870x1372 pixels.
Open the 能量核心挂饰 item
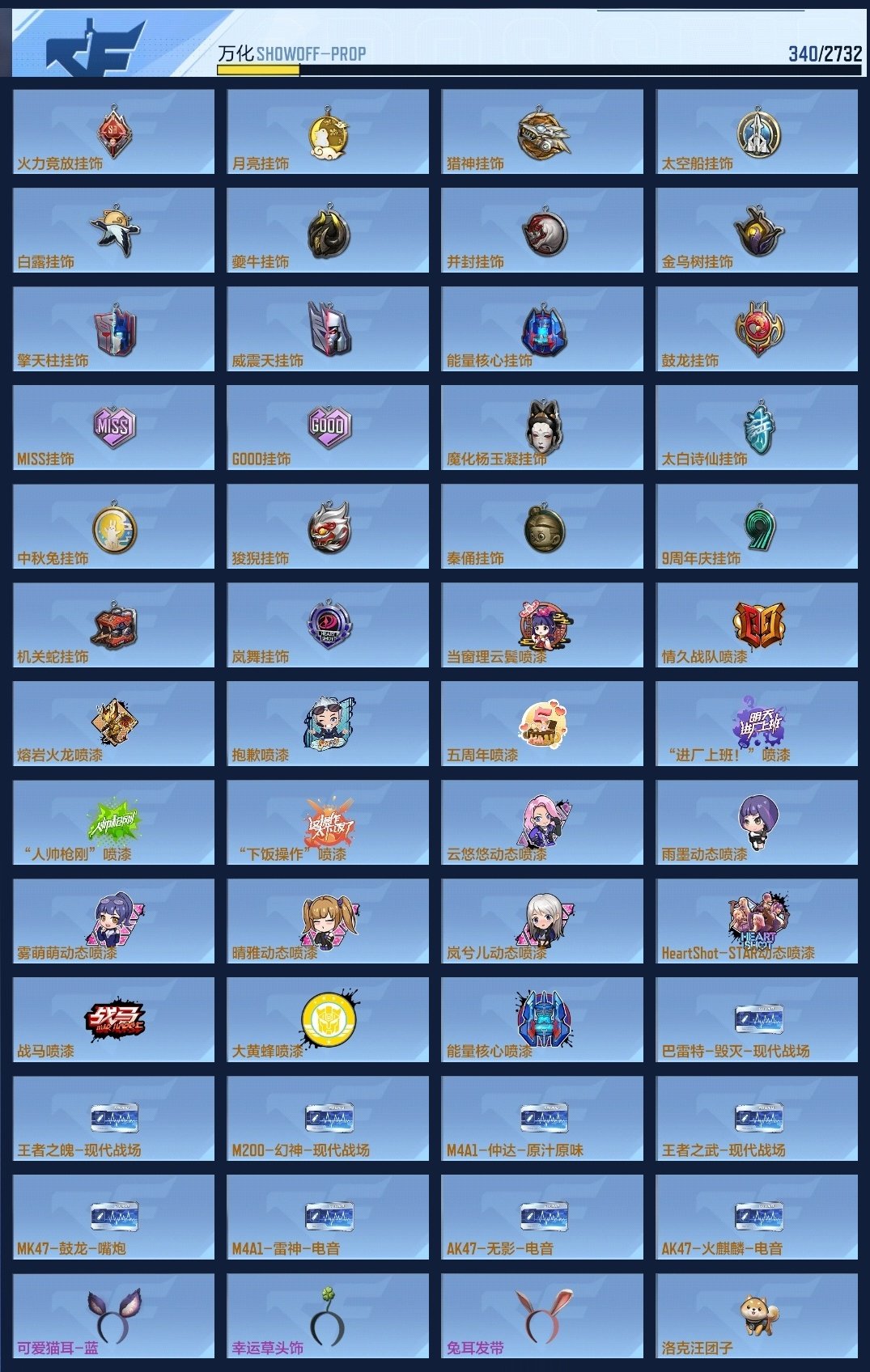(542, 329)
